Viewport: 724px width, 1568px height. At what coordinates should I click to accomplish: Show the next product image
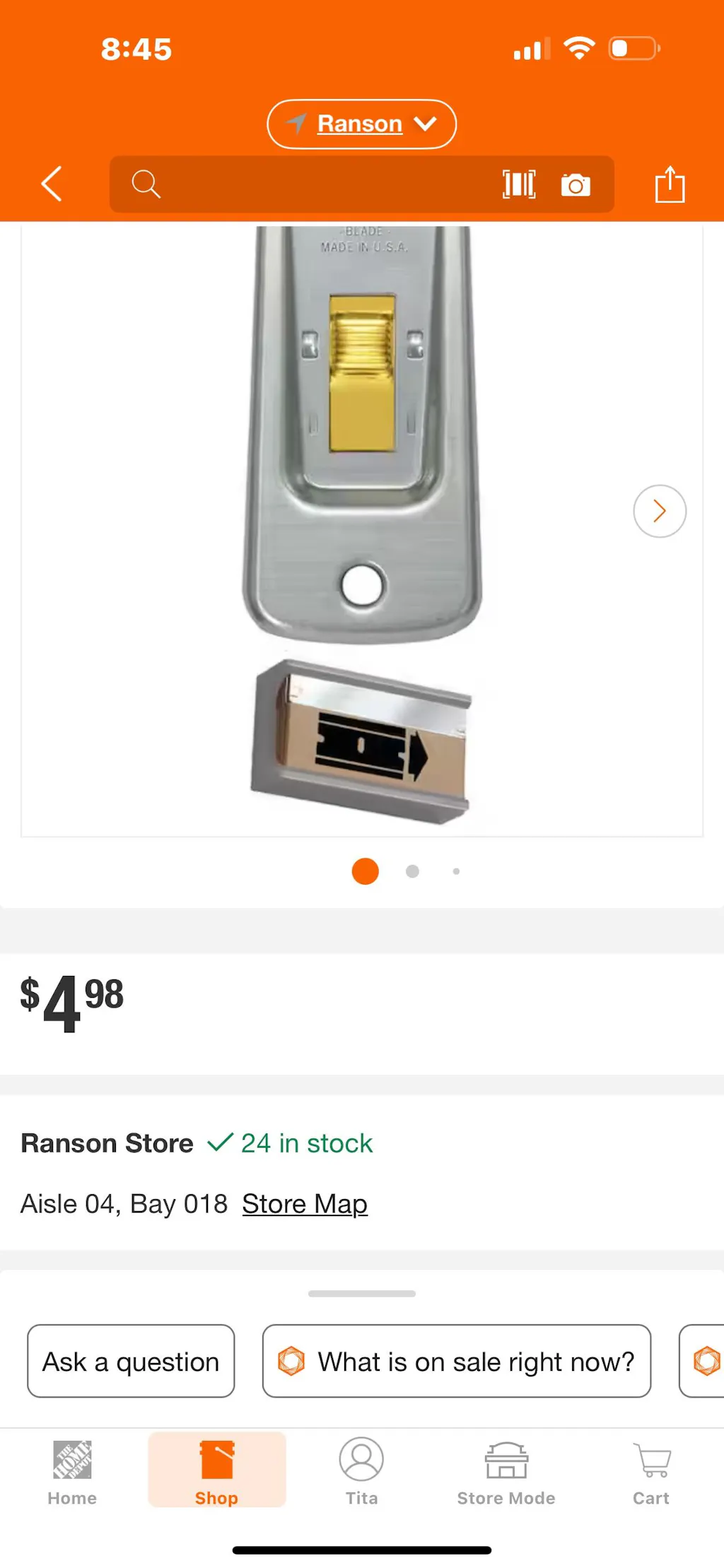[659, 511]
